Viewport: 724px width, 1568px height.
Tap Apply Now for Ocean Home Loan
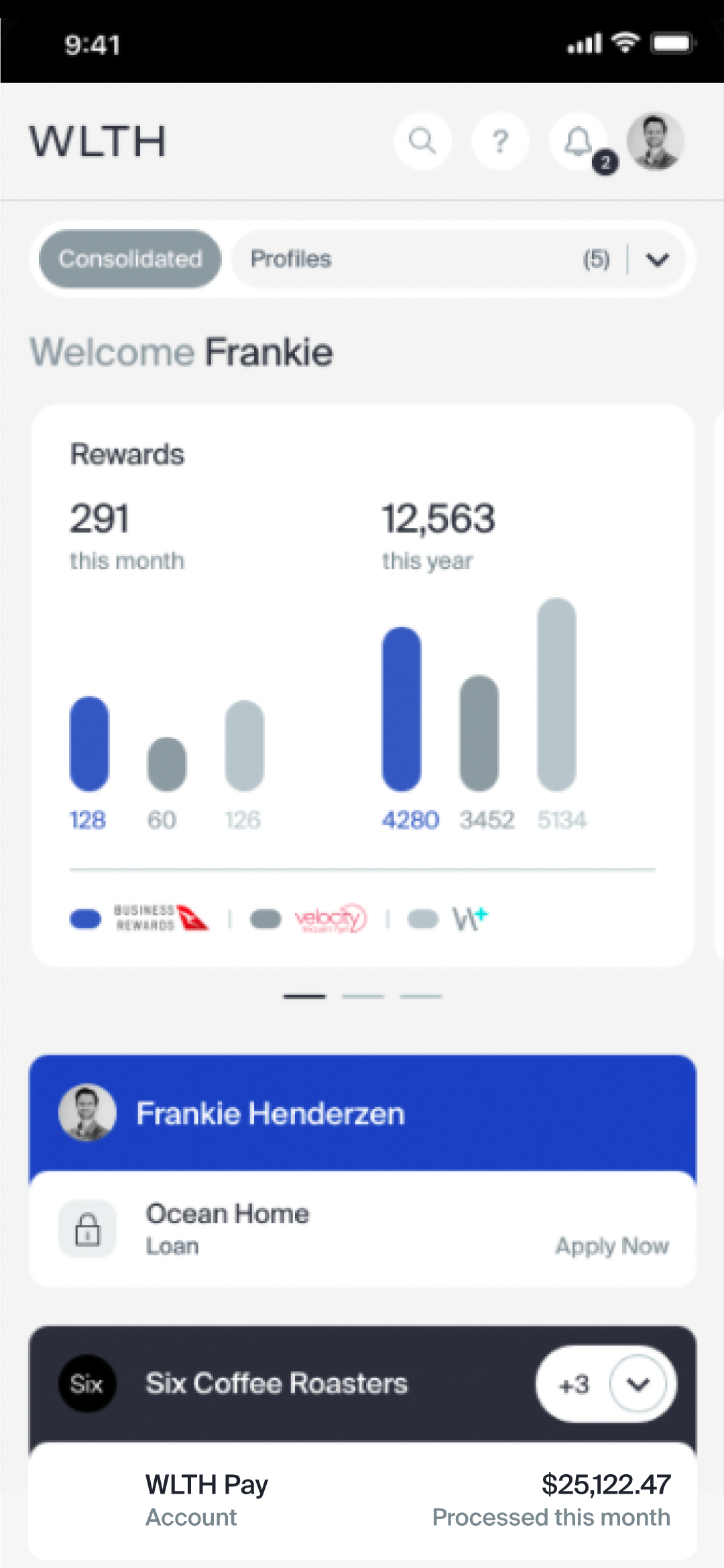[611, 1246]
